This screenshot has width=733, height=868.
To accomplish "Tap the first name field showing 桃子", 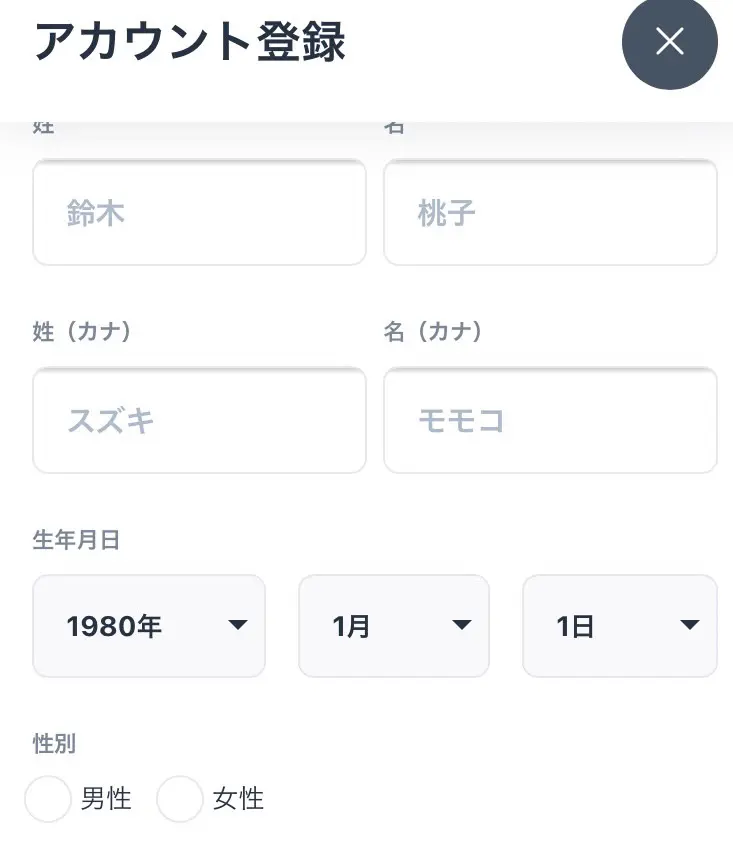I will click(x=550, y=213).
